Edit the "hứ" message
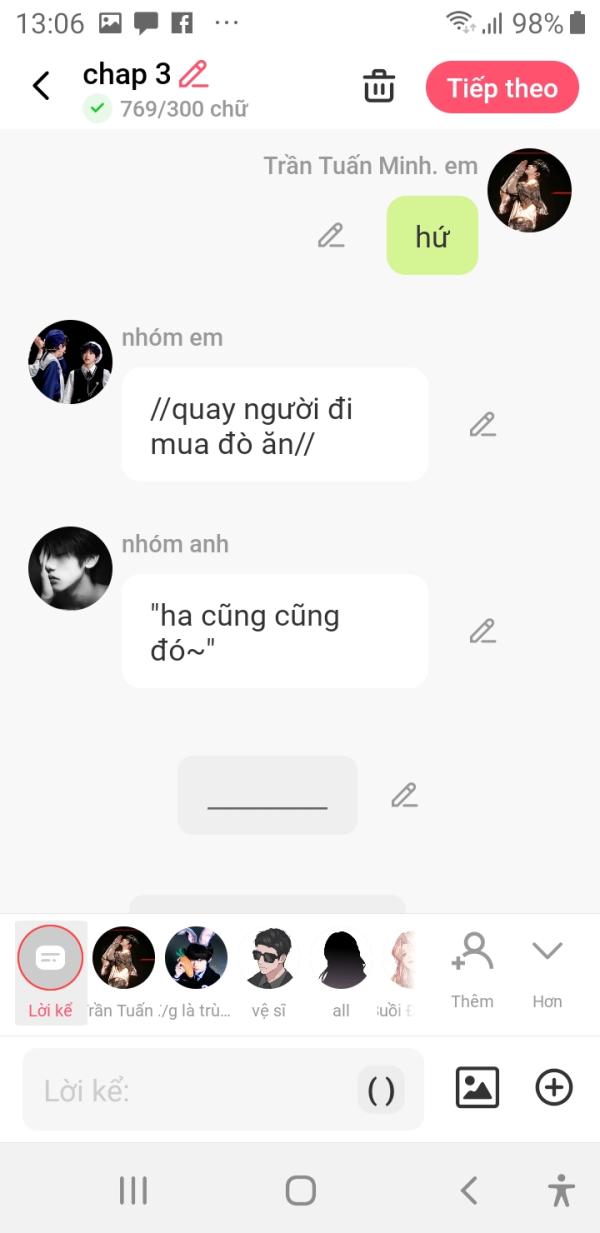 click(331, 236)
